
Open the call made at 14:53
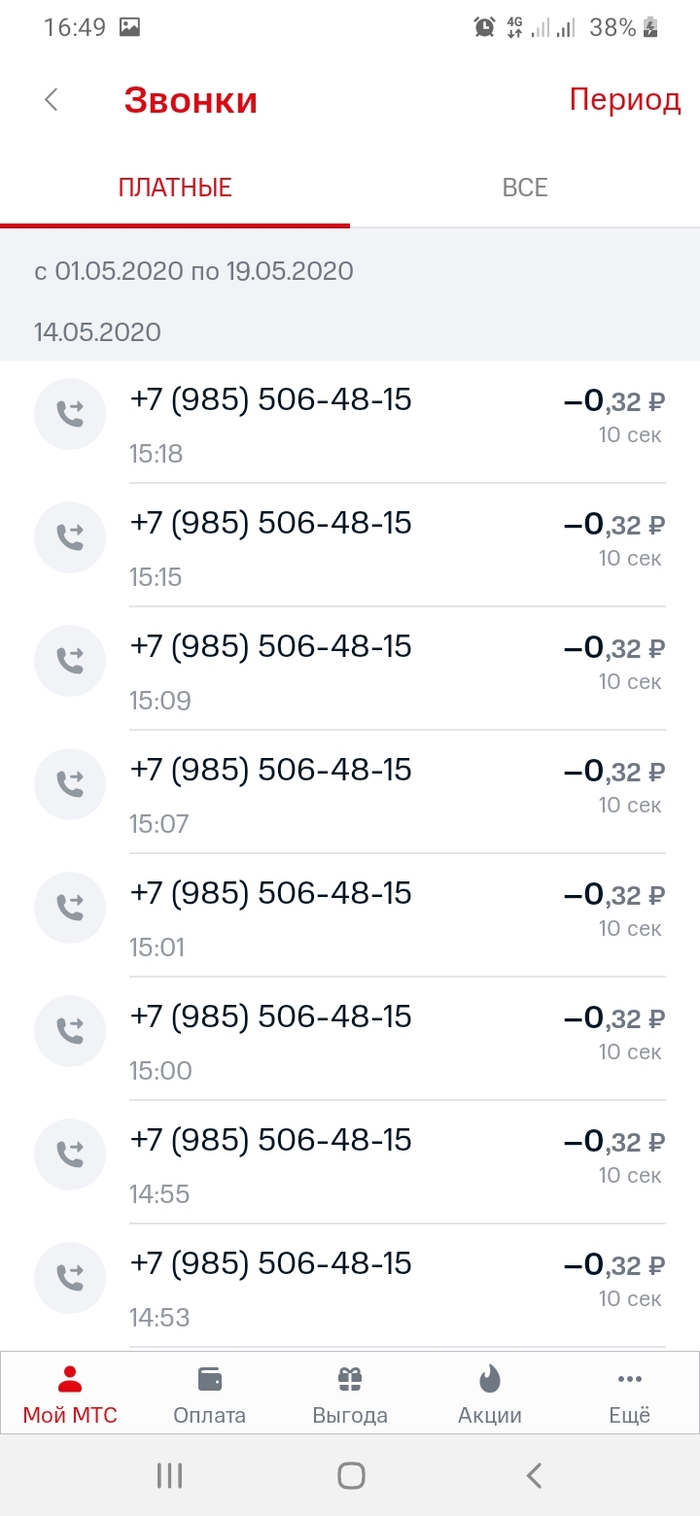(x=350, y=1286)
